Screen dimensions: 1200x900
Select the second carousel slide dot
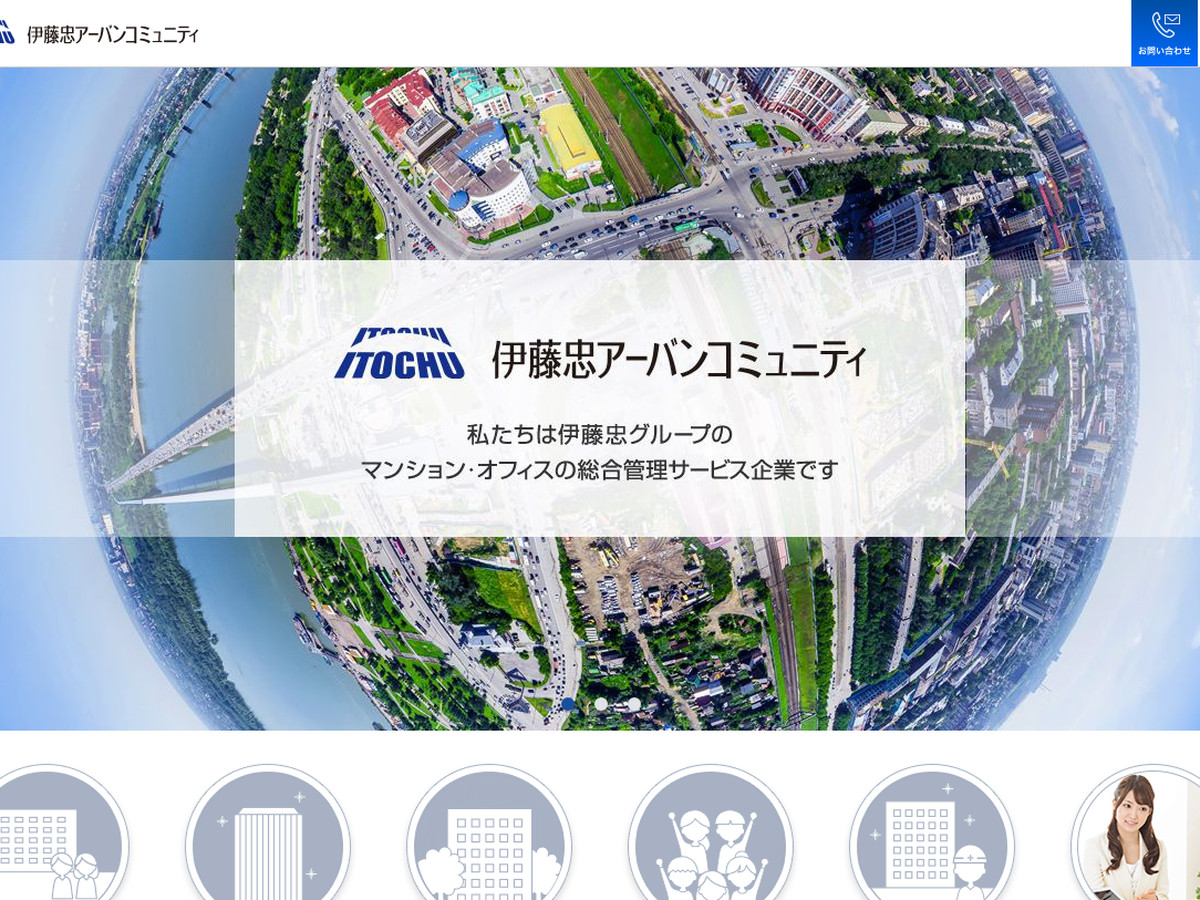click(x=601, y=704)
